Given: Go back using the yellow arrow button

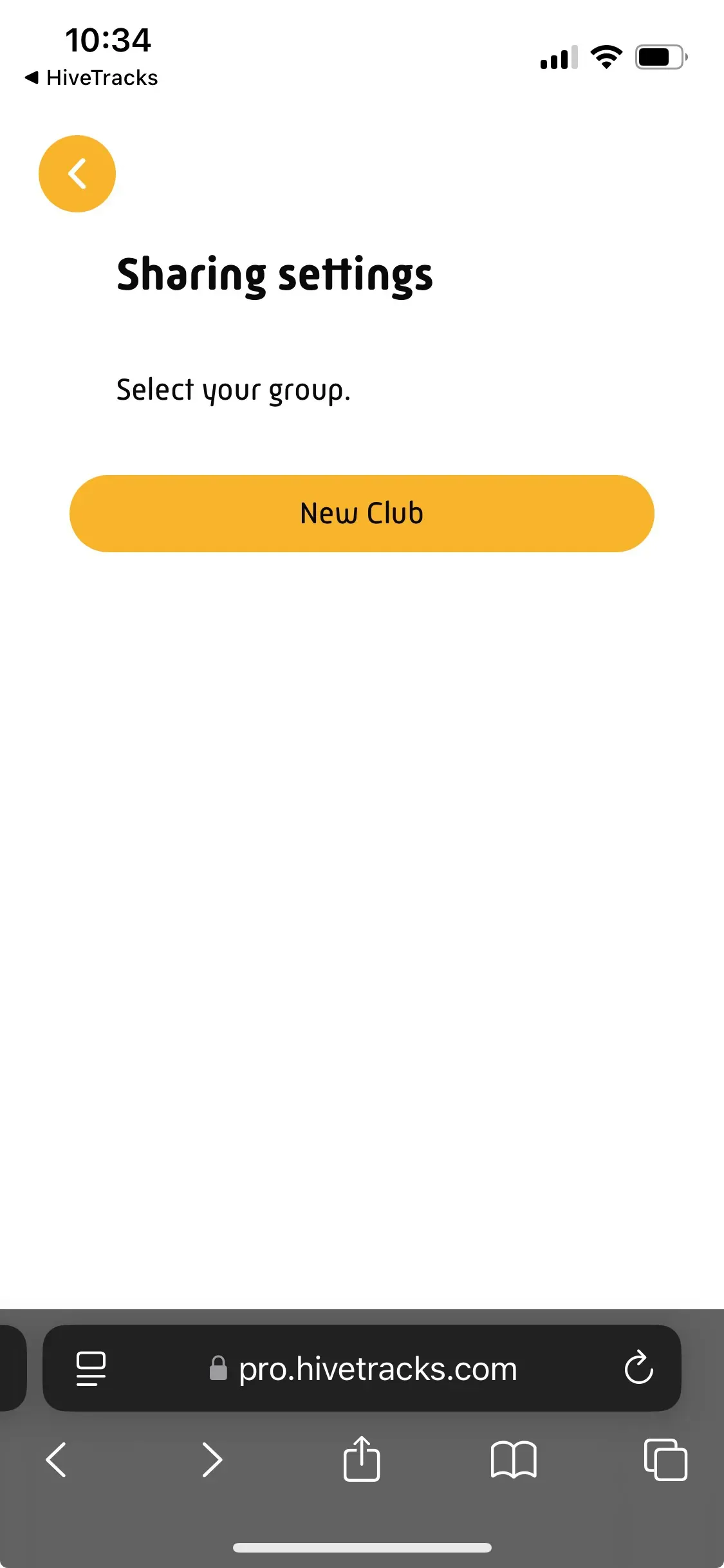Looking at the screenshot, I should (77, 174).
